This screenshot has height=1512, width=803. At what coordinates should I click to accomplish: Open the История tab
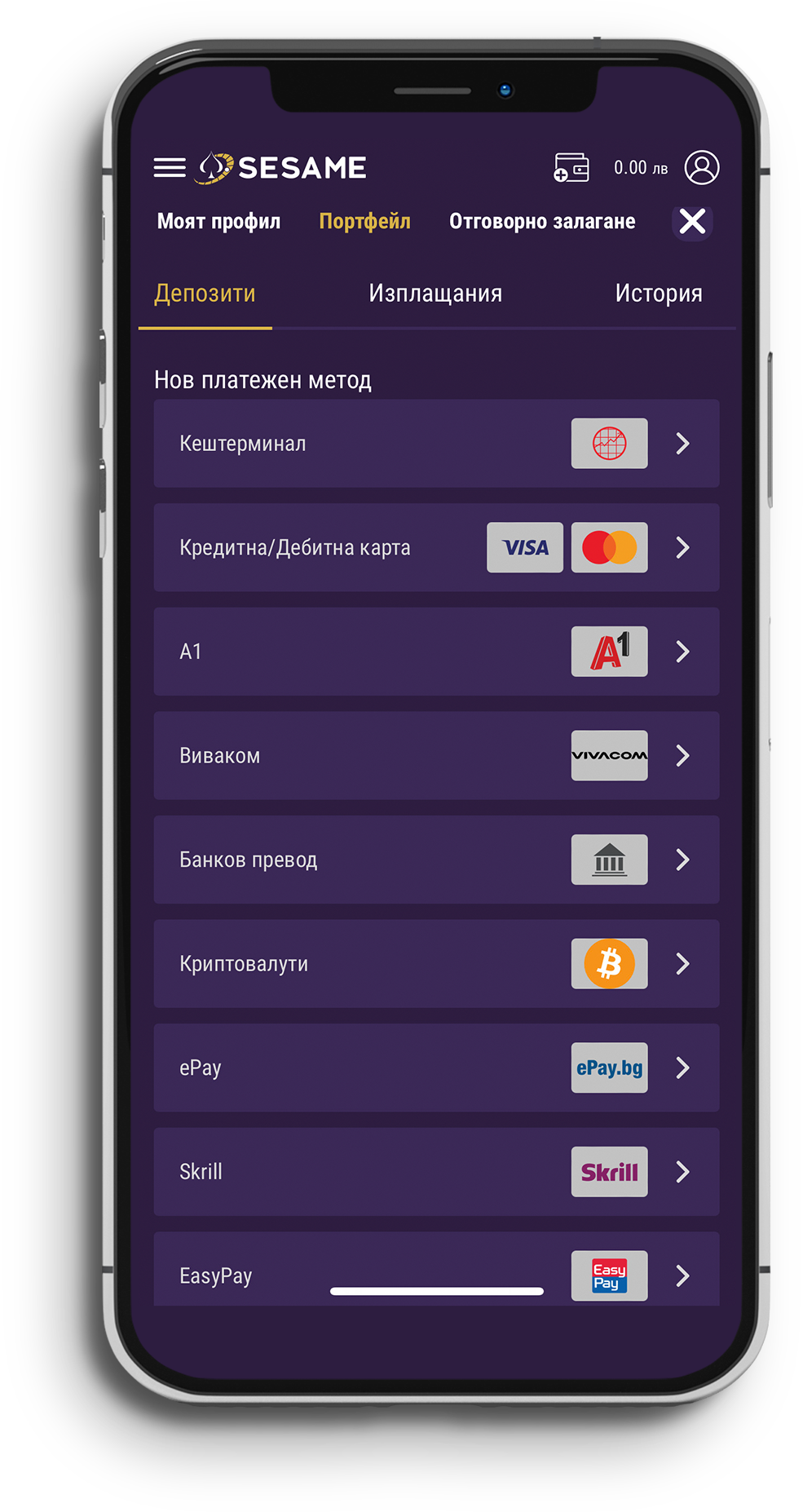pyautogui.click(x=658, y=294)
